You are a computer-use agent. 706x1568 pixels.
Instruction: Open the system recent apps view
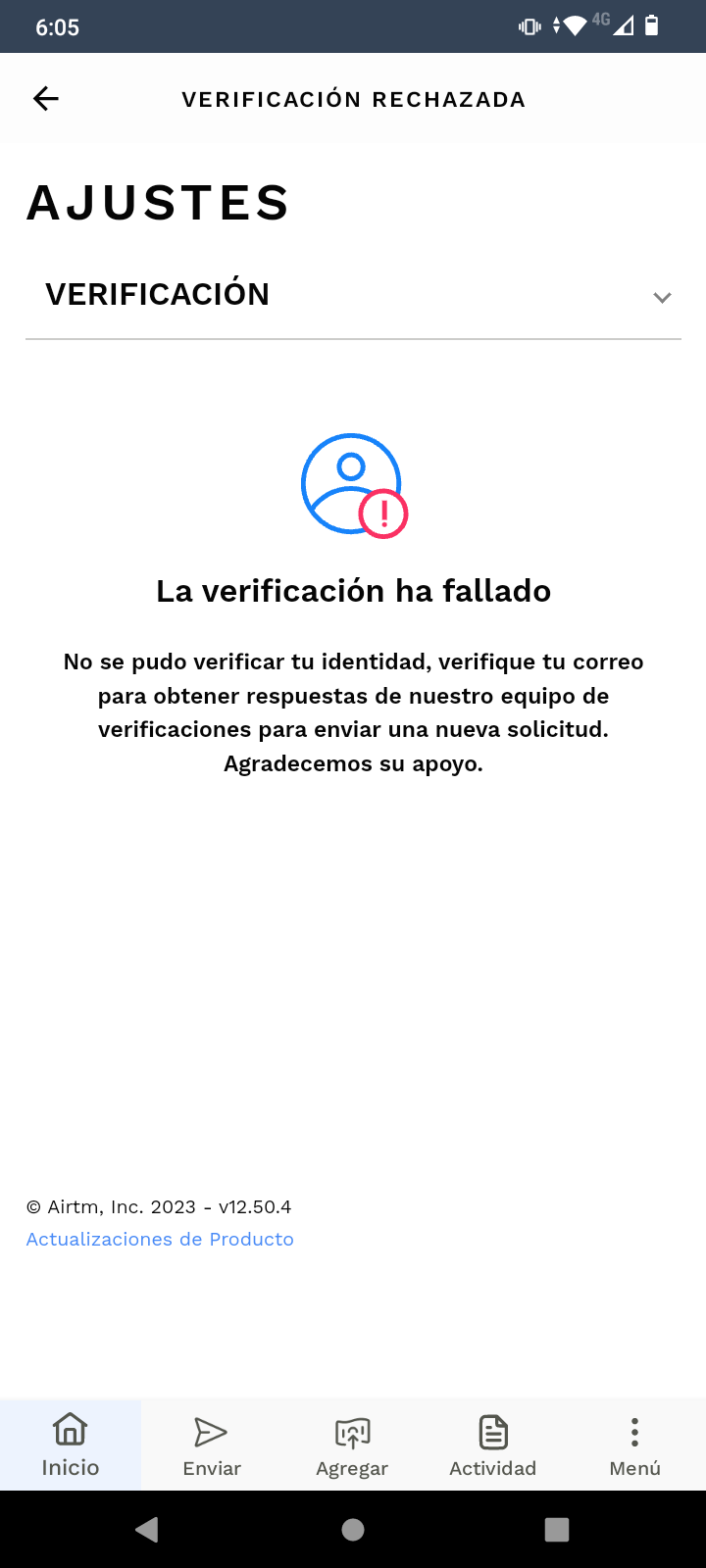[557, 1529]
